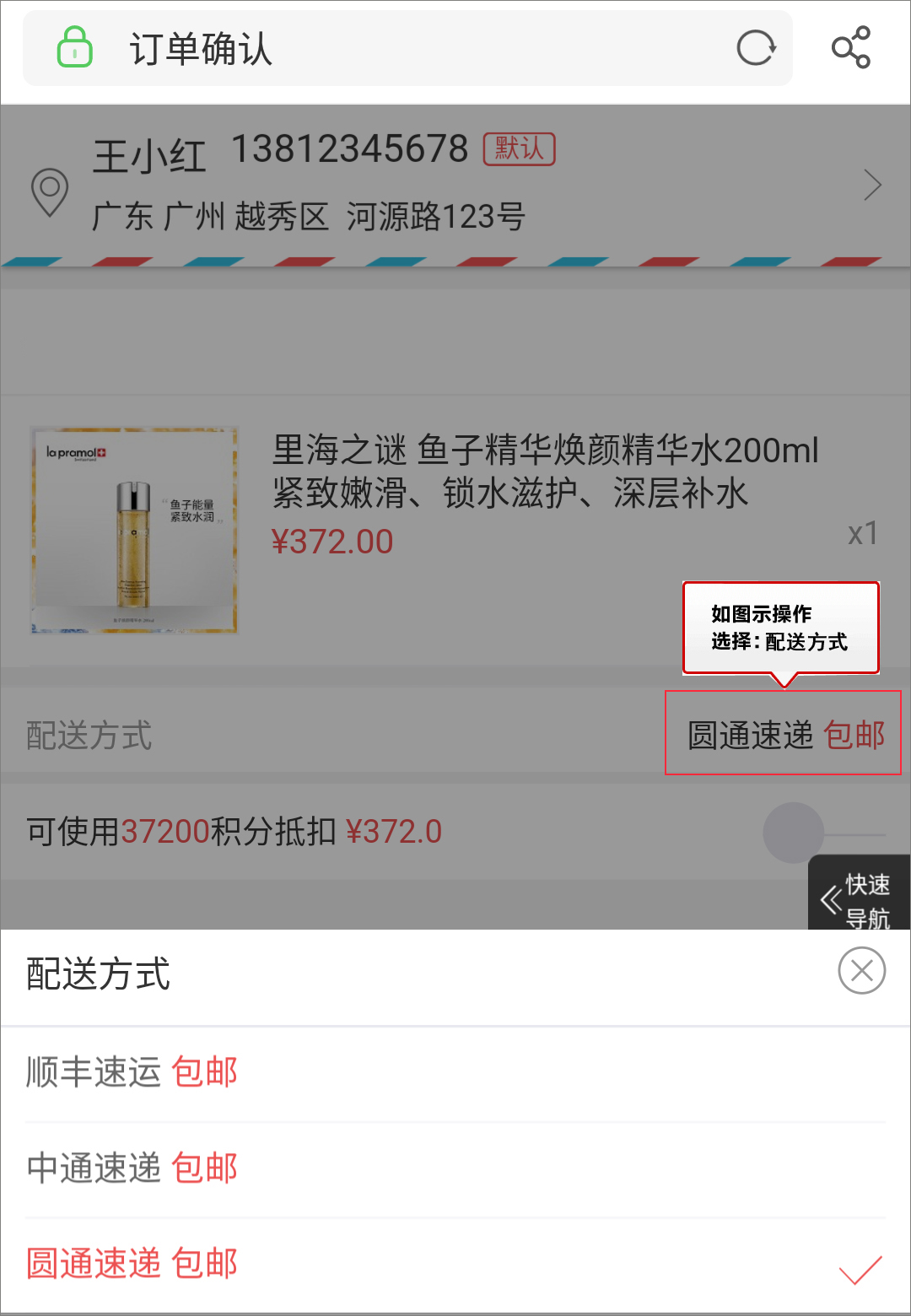Close the 配送方式 popup

coord(861,971)
